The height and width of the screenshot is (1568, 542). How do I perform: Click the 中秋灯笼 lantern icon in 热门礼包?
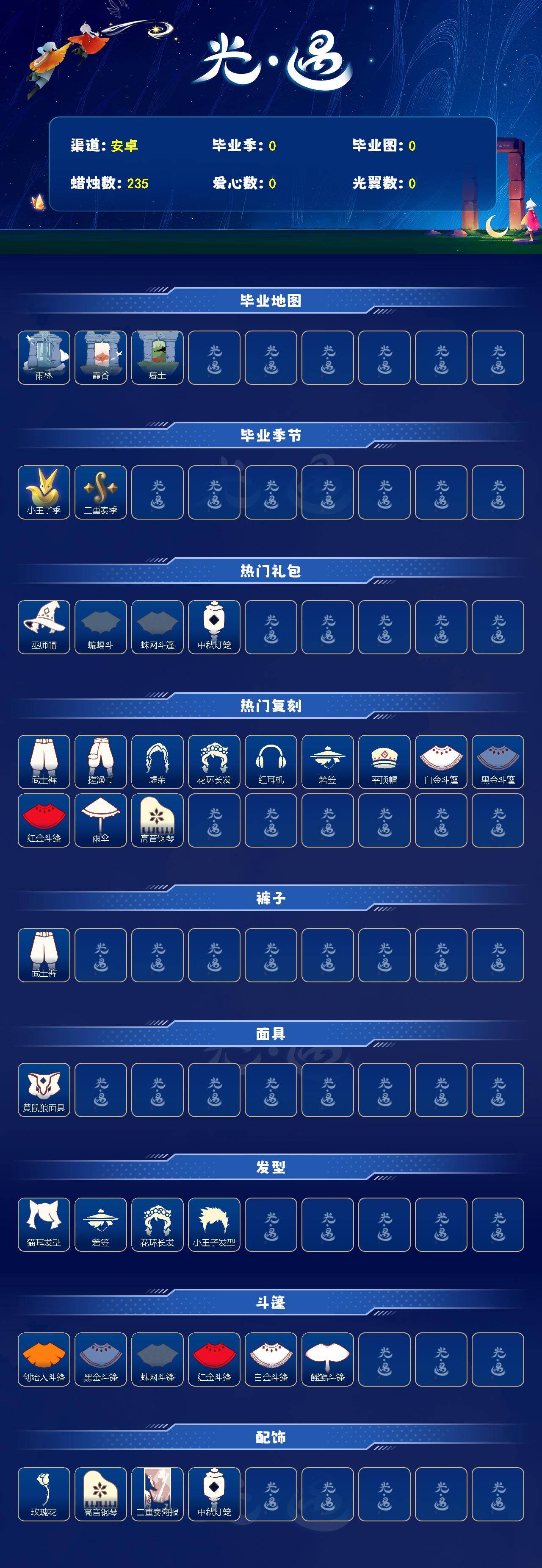(213, 622)
